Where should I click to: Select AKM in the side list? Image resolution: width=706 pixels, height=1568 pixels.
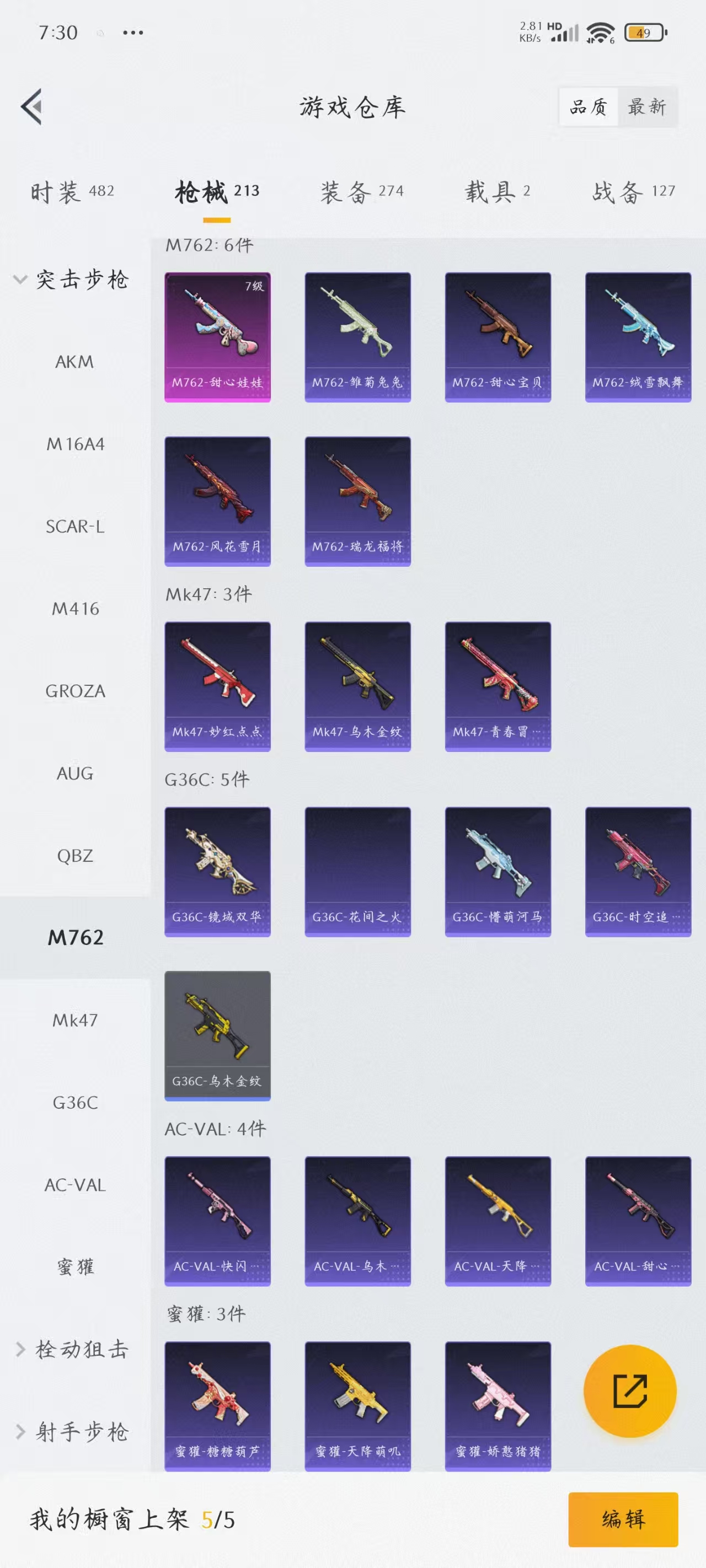coord(75,362)
